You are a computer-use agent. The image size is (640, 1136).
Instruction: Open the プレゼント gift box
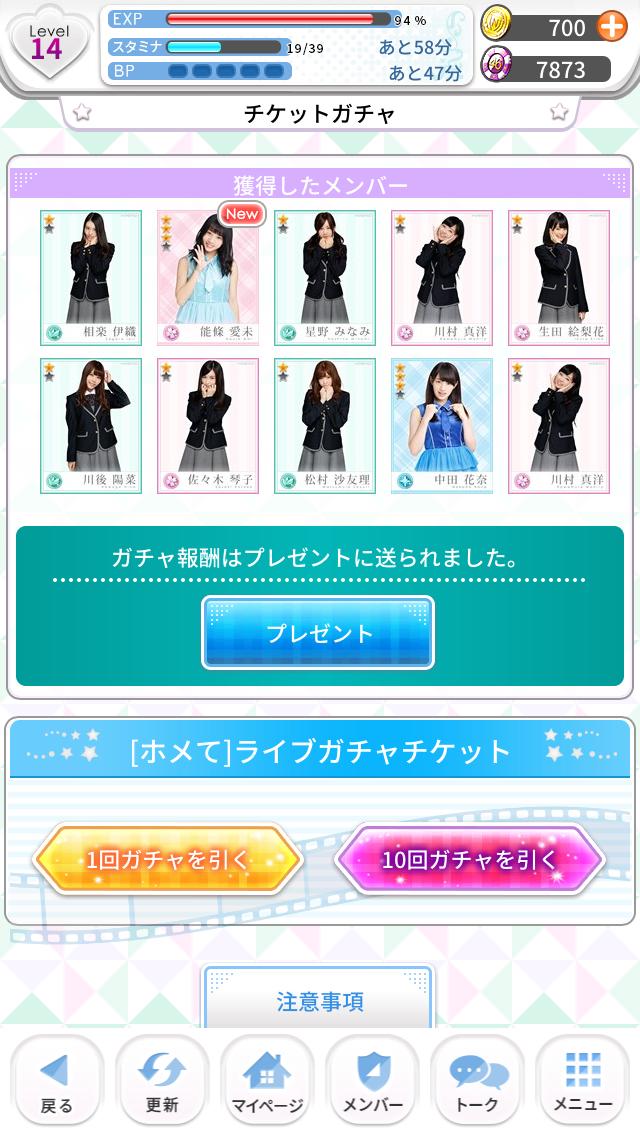(318, 633)
